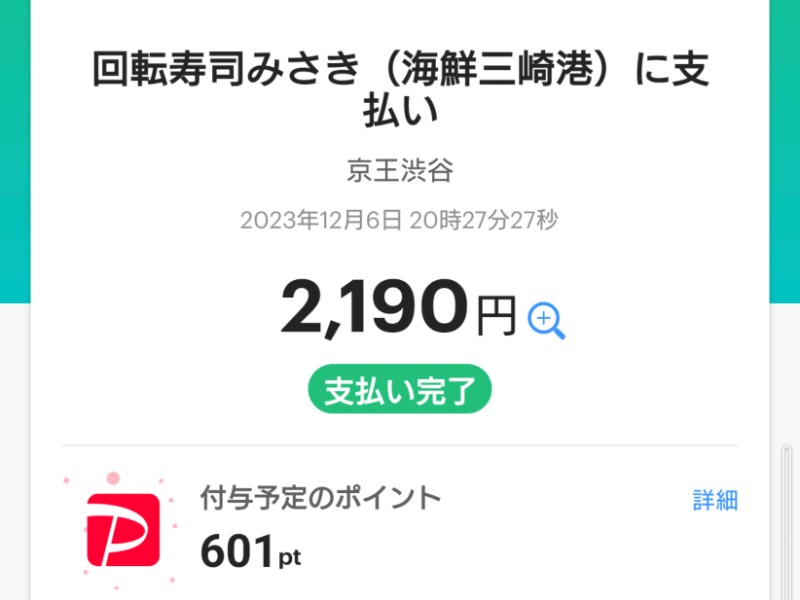Open 詳細 for the points to be granted

(x=715, y=500)
